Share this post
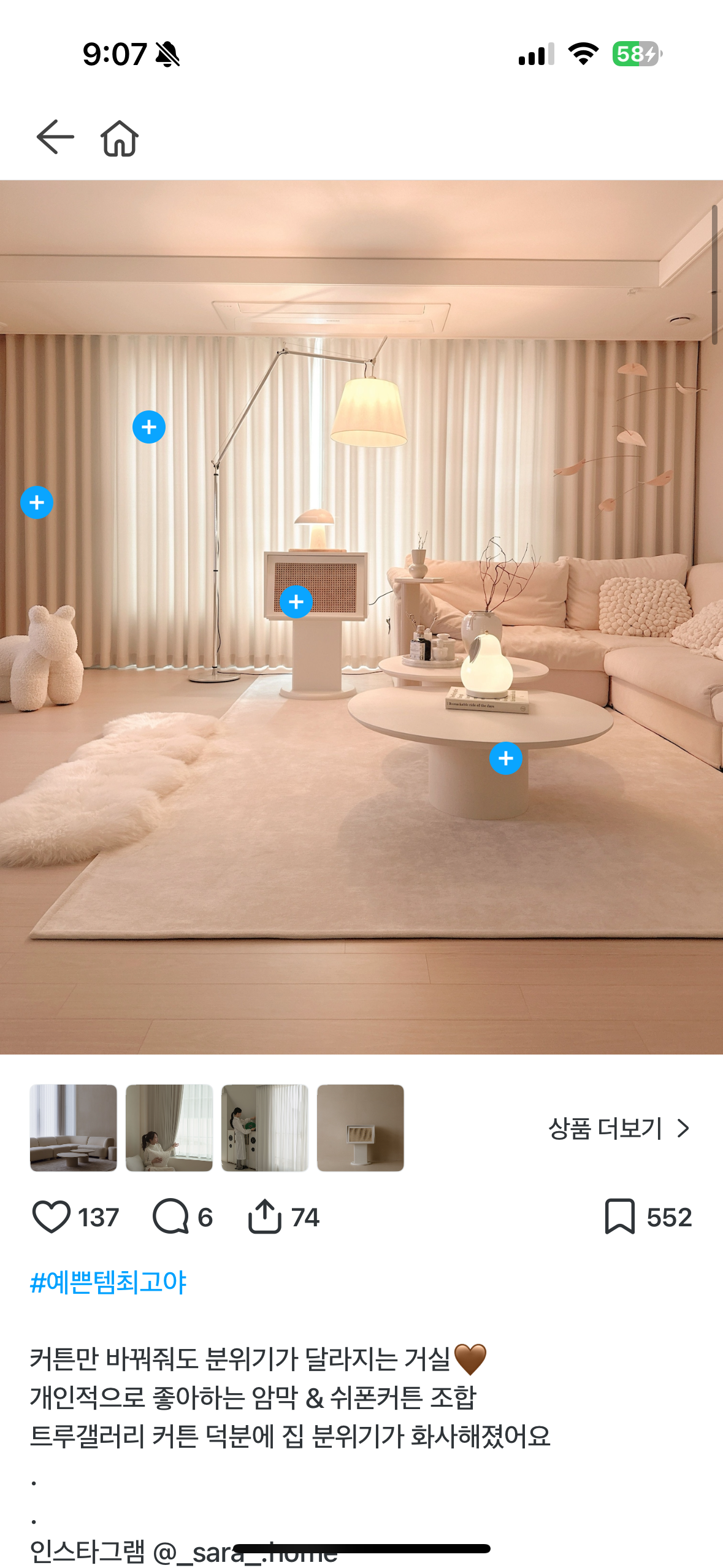723x1568 pixels. click(x=264, y=1216)
